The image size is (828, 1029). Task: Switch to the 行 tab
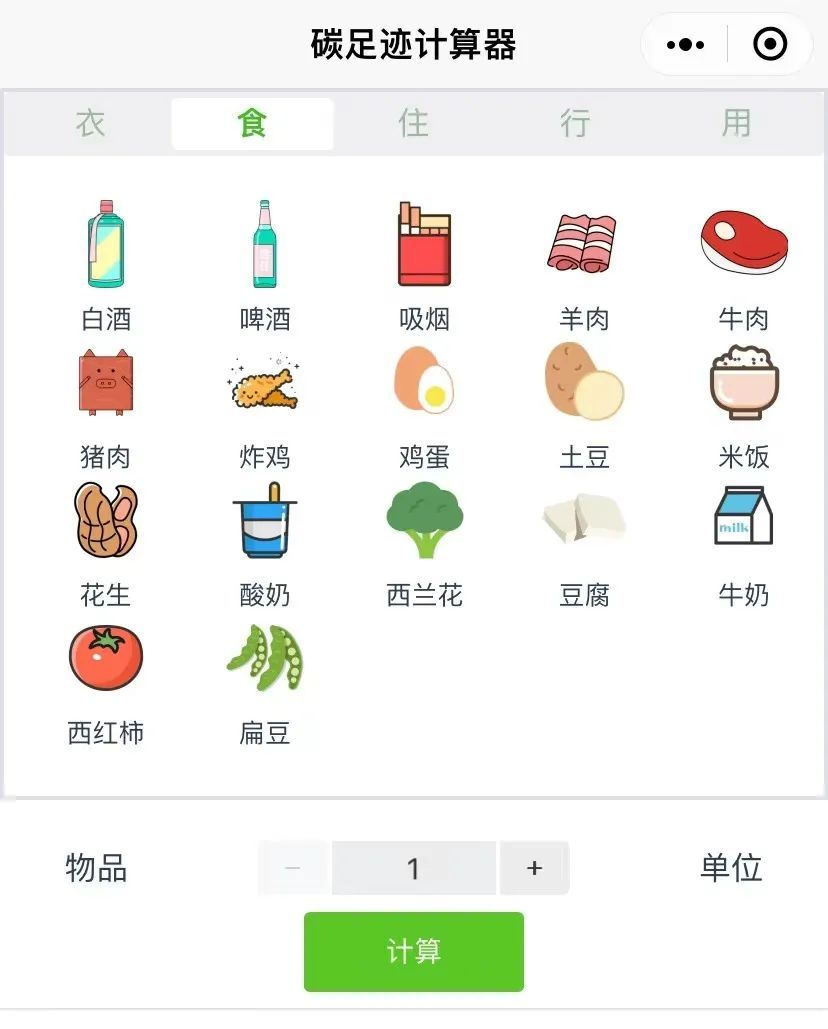click(575, 124)
